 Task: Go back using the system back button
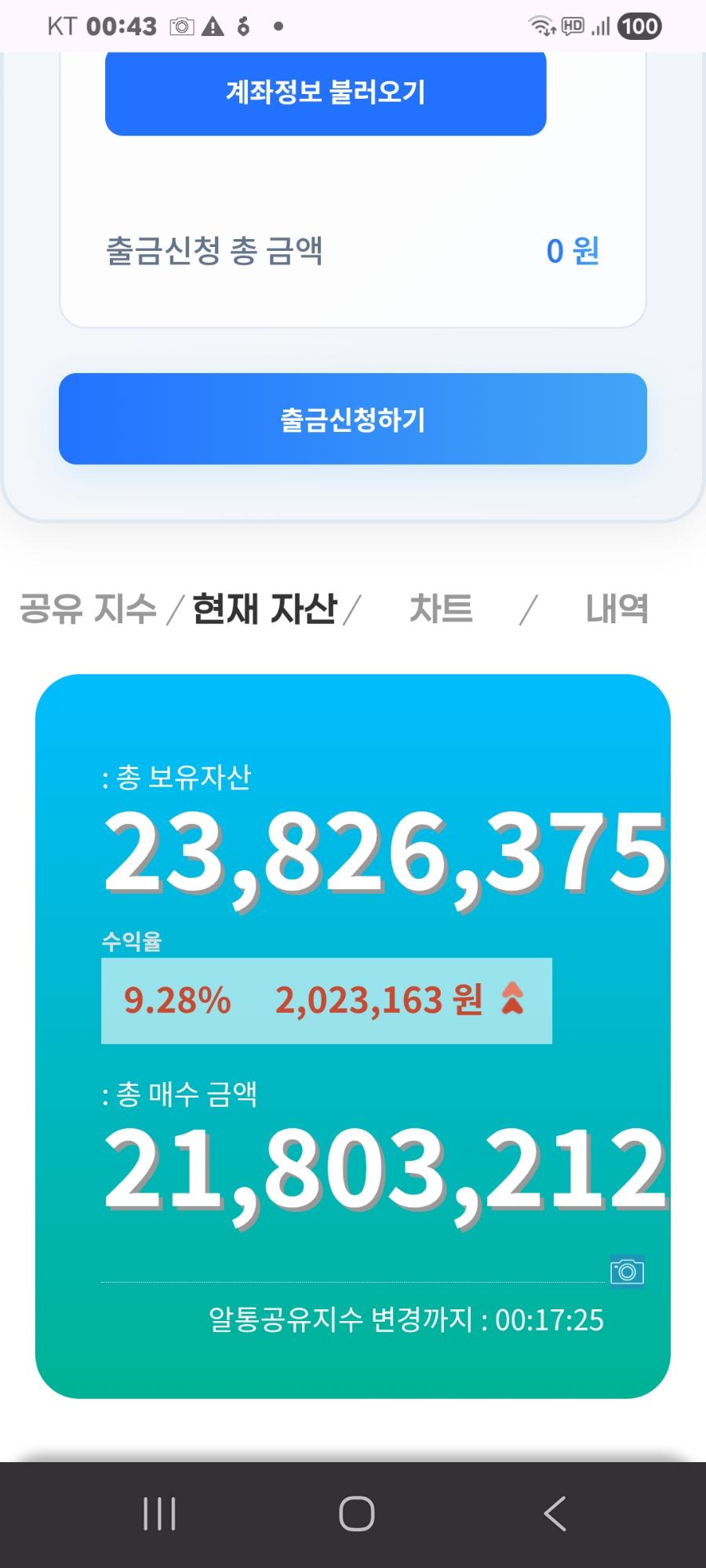(555, 1513)
